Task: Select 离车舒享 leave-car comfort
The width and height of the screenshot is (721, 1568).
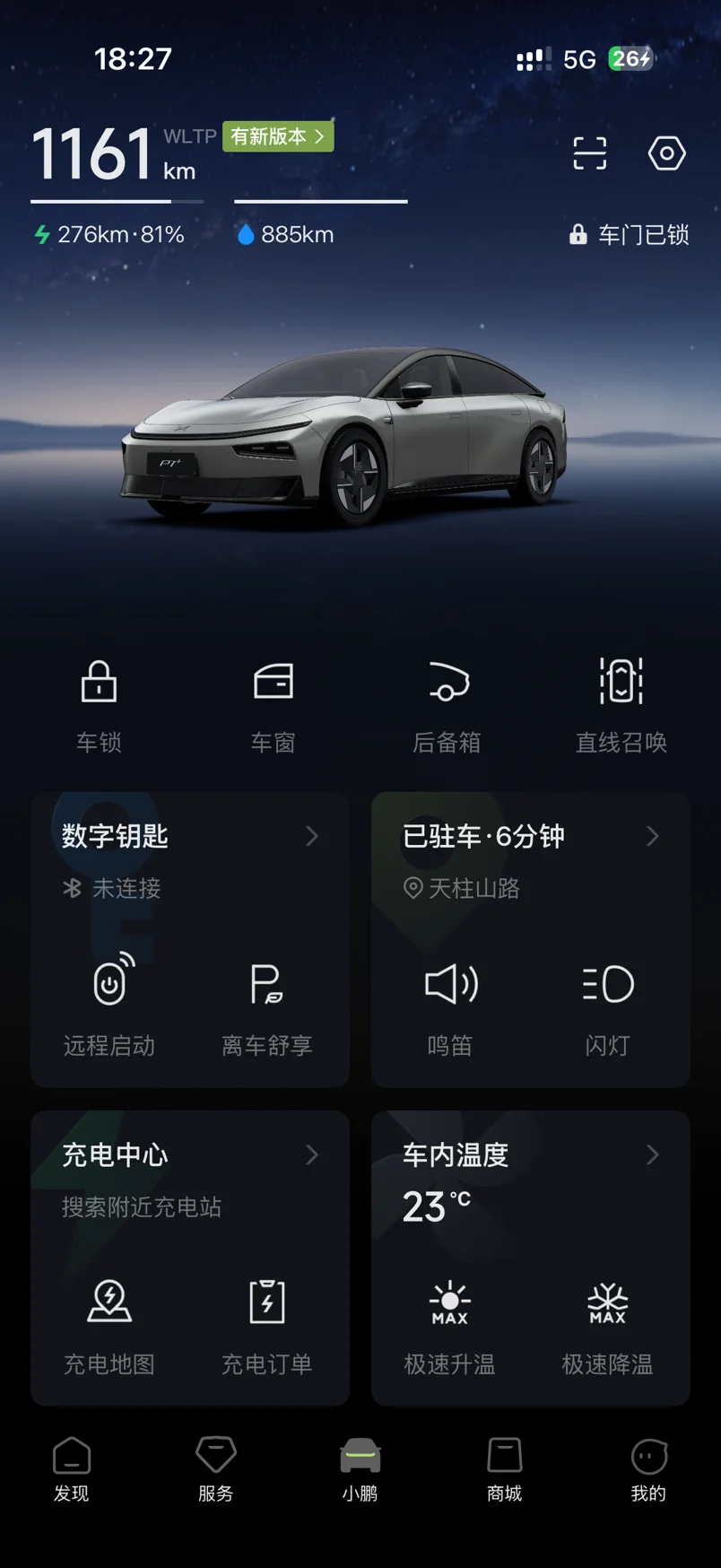Action: pos(266,1005)
